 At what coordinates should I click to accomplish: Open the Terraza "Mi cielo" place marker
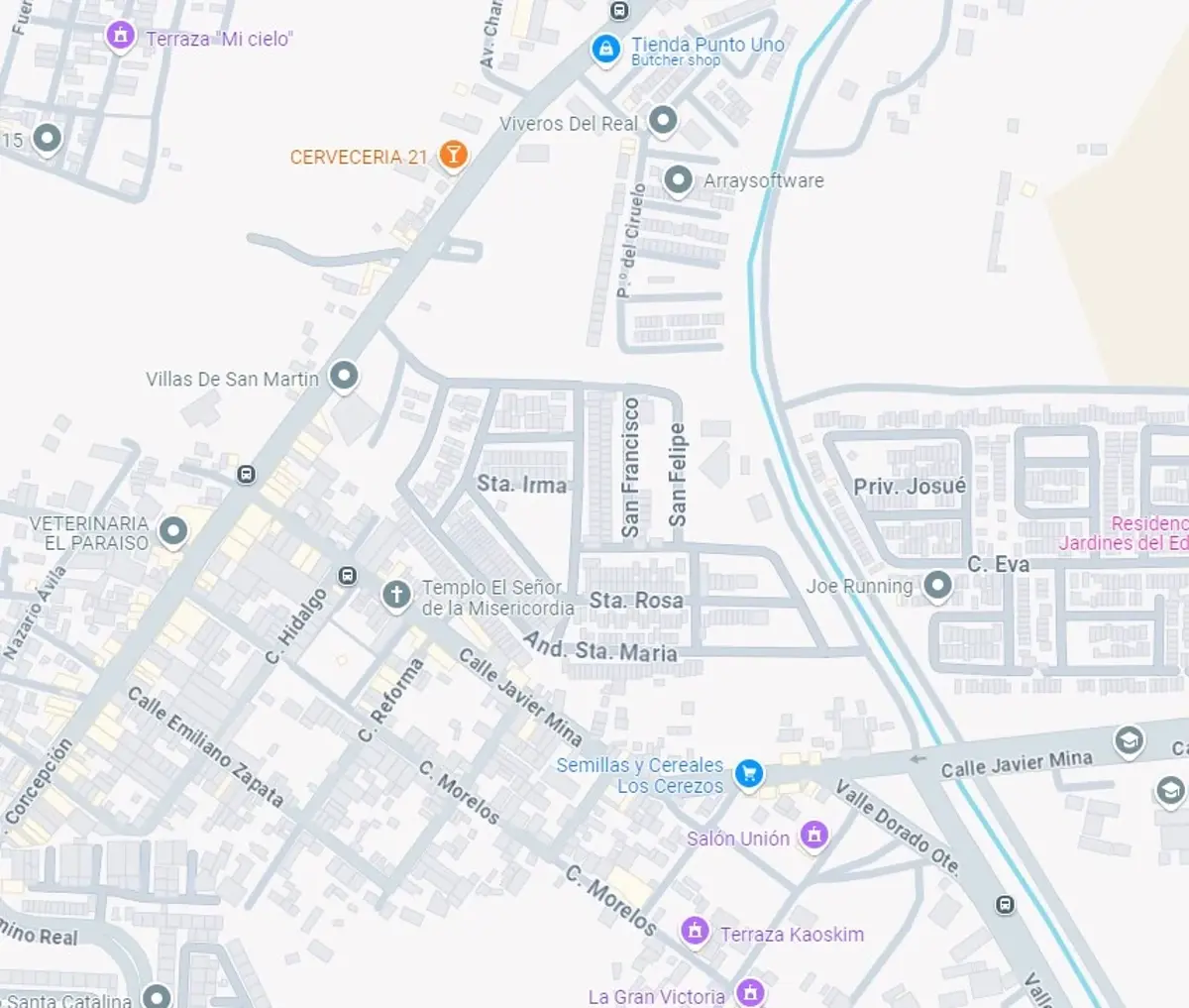point(120,37)
